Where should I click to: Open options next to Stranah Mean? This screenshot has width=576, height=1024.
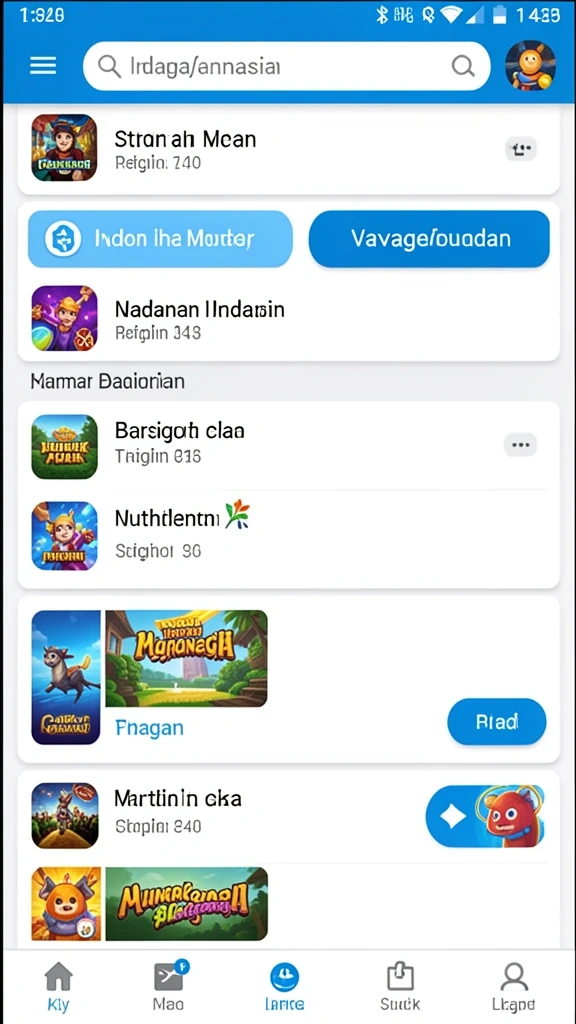pyautogui.click(x=520, y=150)
